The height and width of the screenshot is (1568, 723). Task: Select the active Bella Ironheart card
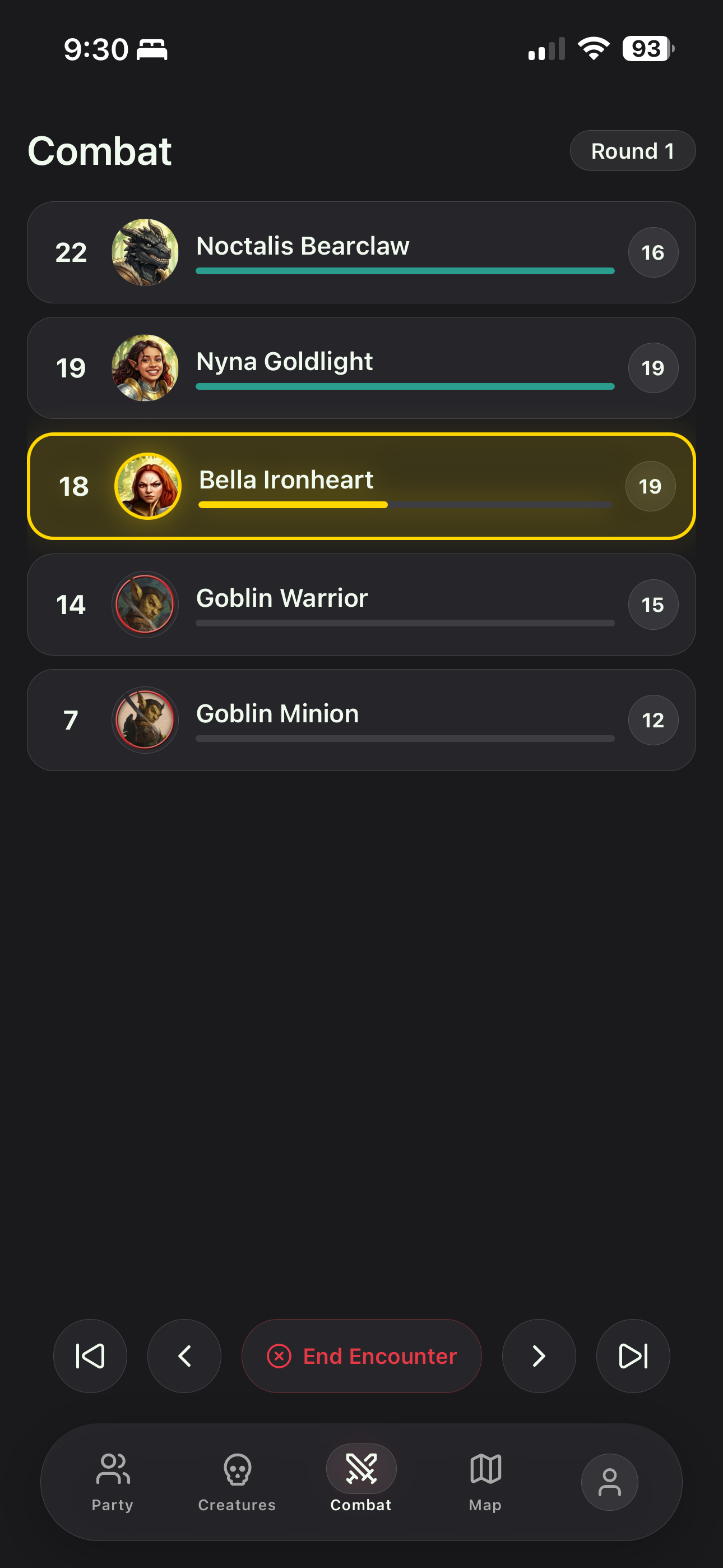pyautogui.click(x=361, y=486)
